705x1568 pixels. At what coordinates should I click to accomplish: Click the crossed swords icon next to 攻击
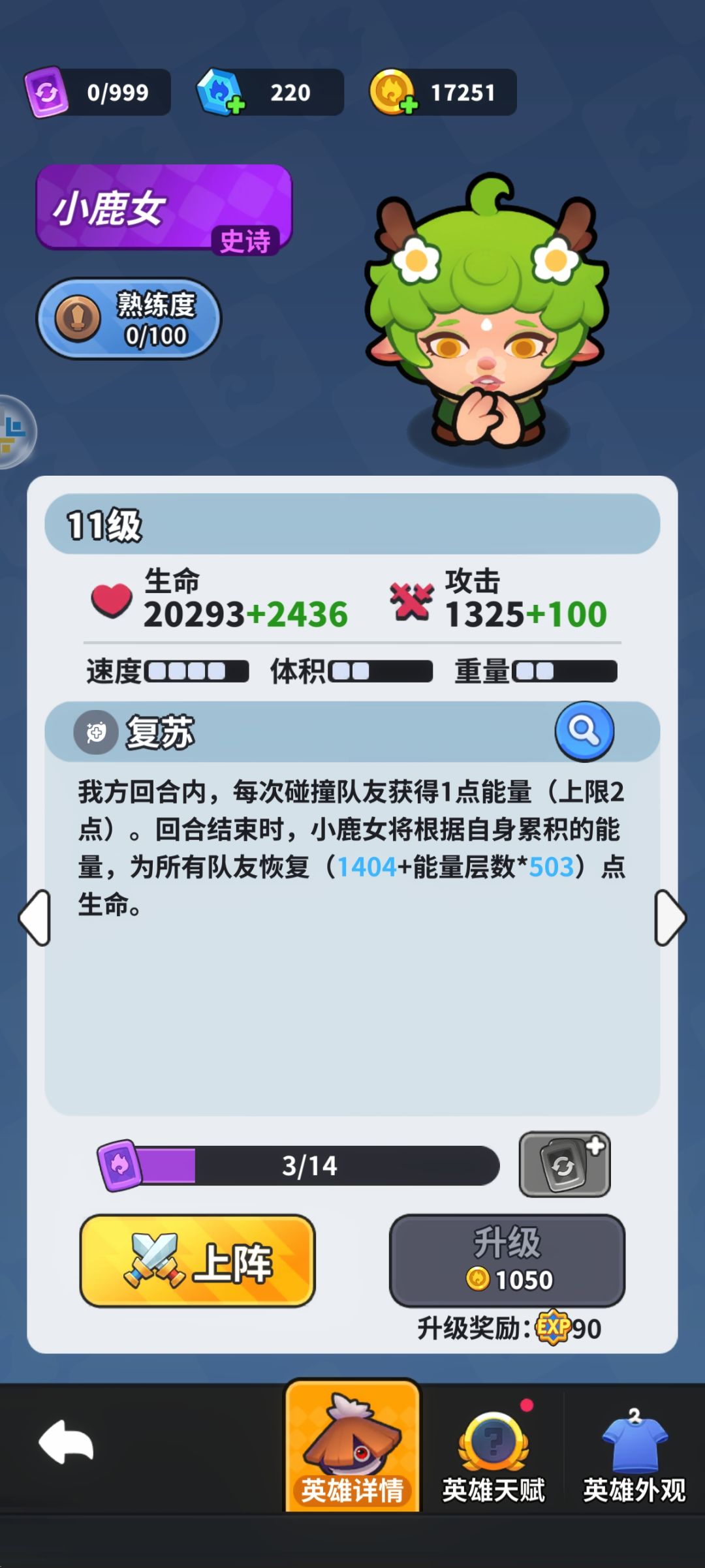[x=413, y=600]
